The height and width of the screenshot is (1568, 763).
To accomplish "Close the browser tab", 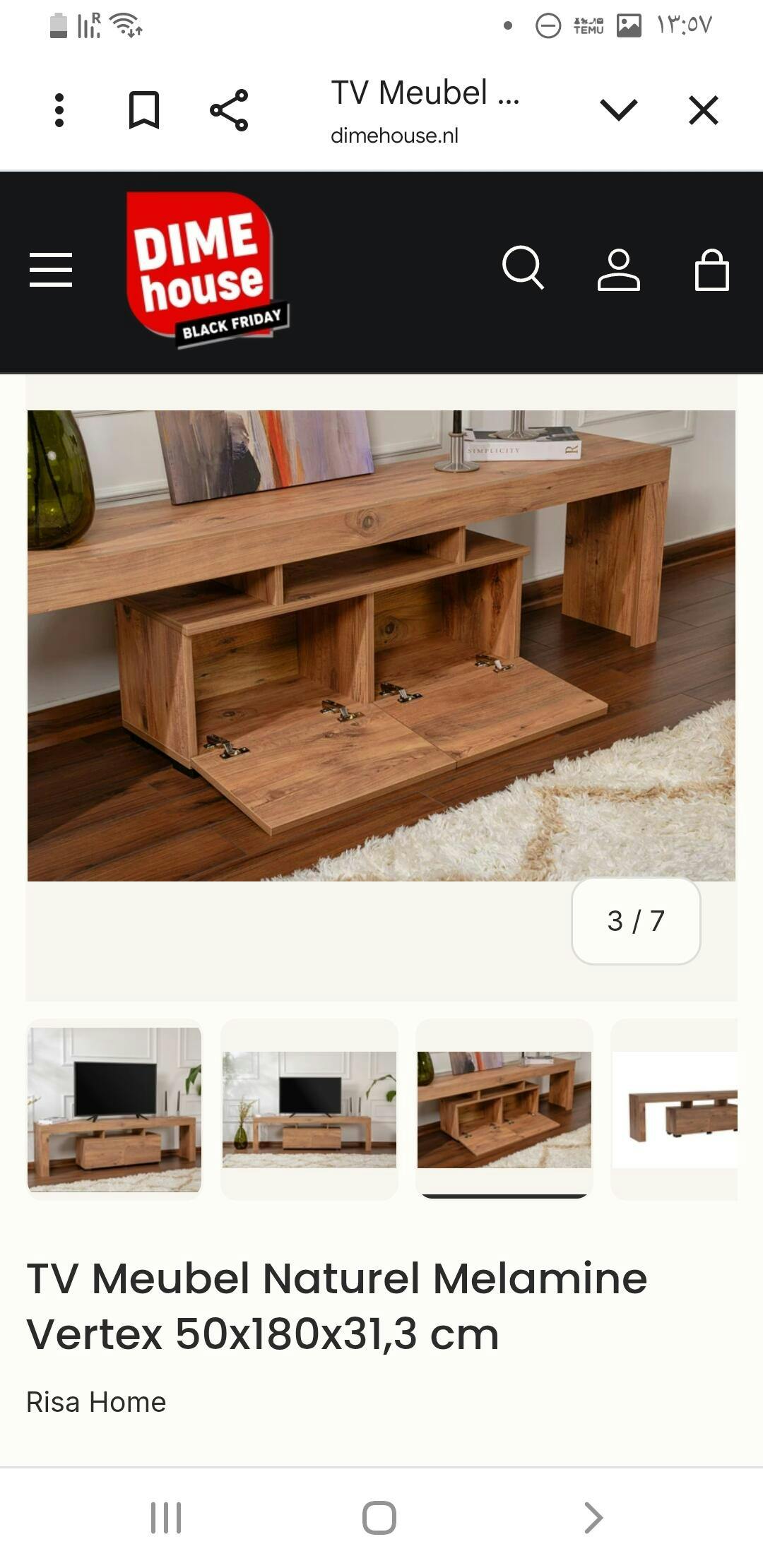I will coord(704,110).
